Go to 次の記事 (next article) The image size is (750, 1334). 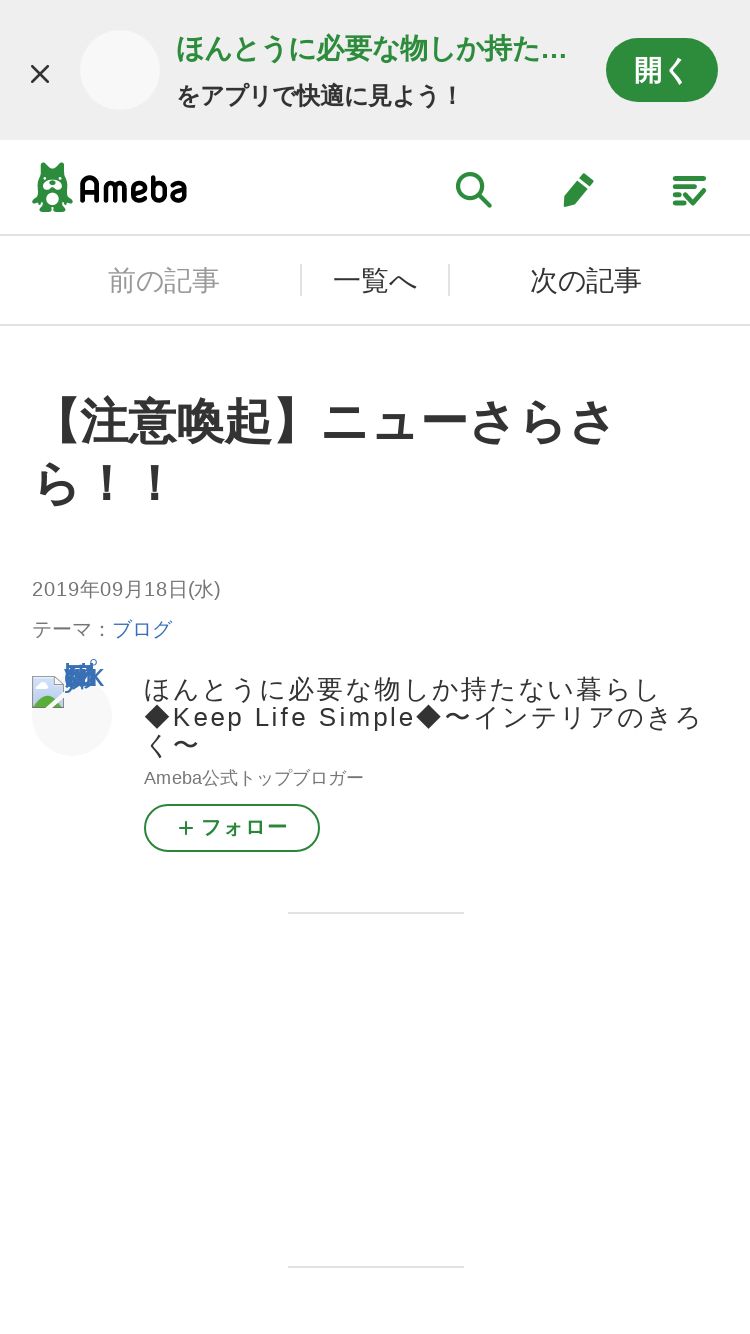click(585, 280)
